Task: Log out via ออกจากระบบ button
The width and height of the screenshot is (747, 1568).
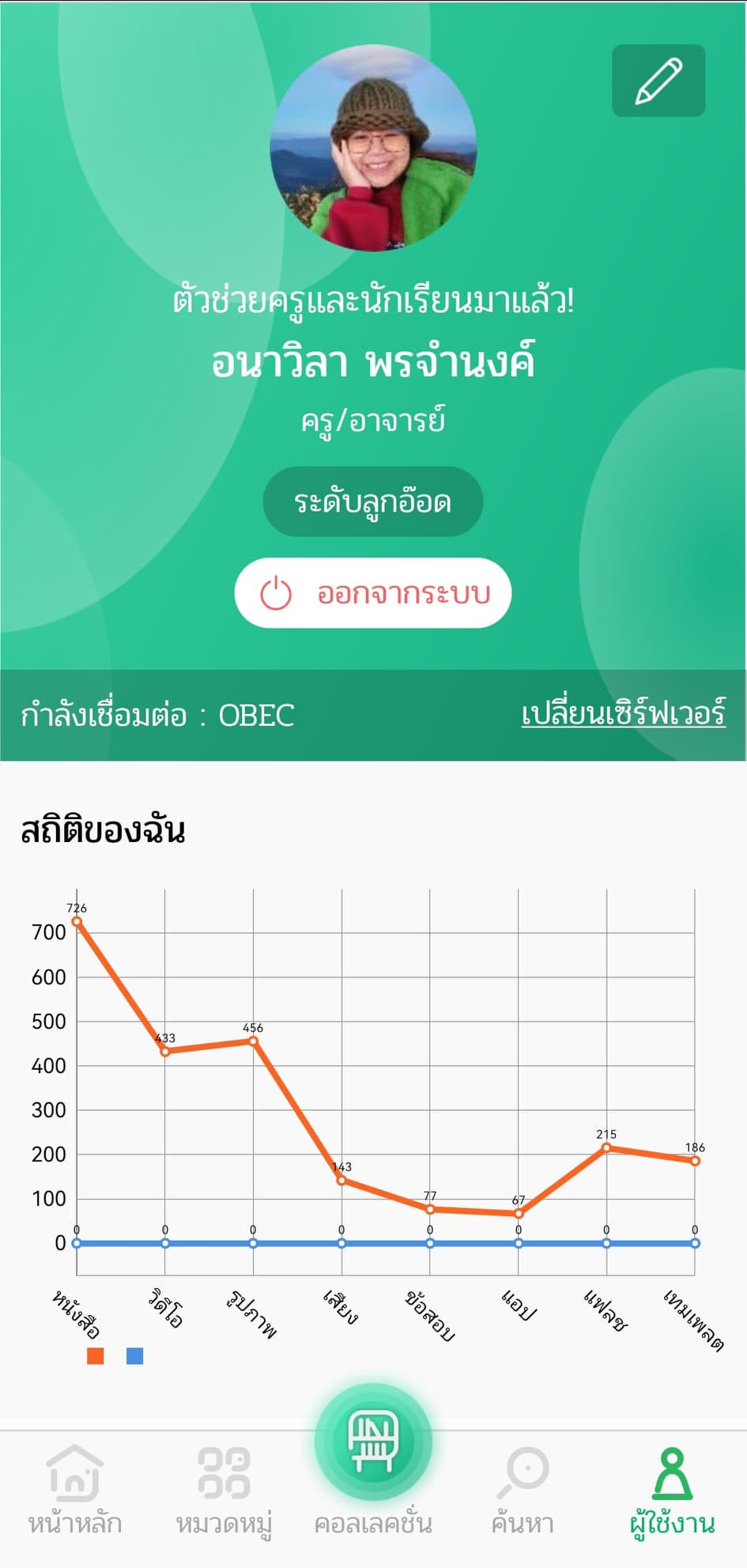Action: click(373, 593)
